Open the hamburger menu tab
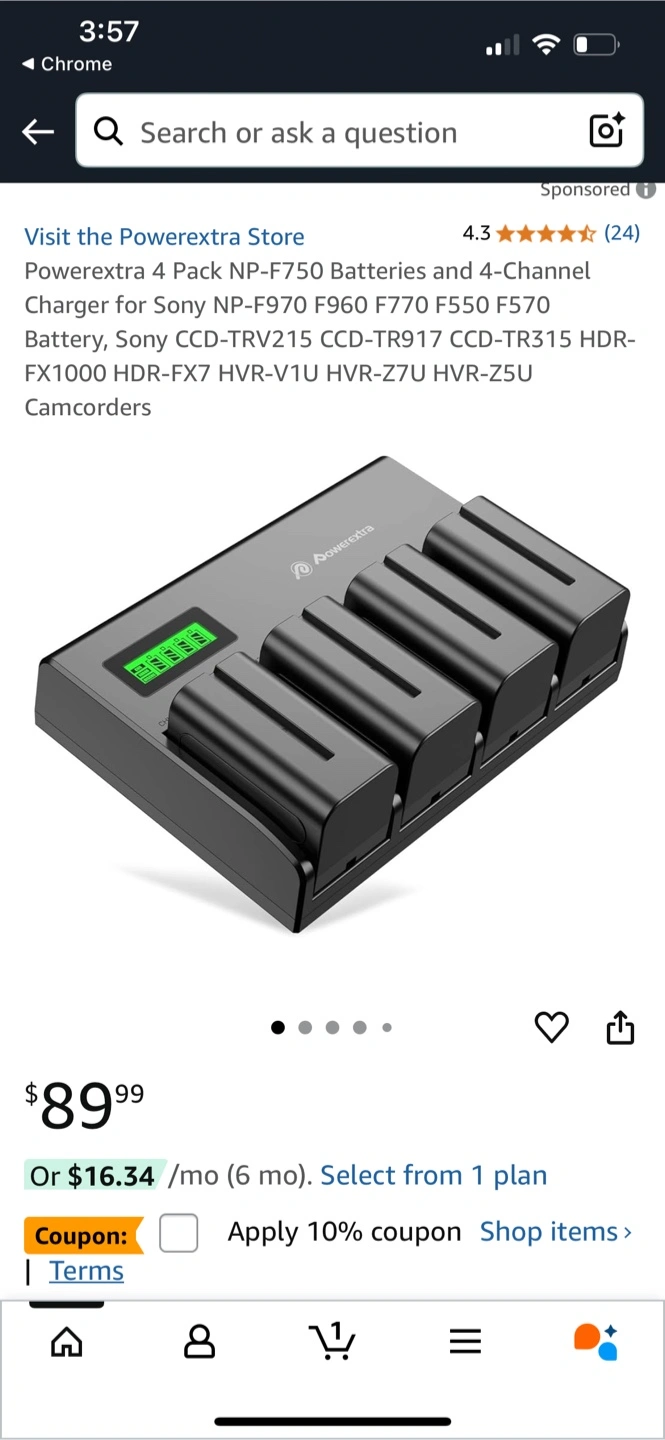Viewport: 665px width, 1440px height. pyautogui.click(x=465, y=1341)
